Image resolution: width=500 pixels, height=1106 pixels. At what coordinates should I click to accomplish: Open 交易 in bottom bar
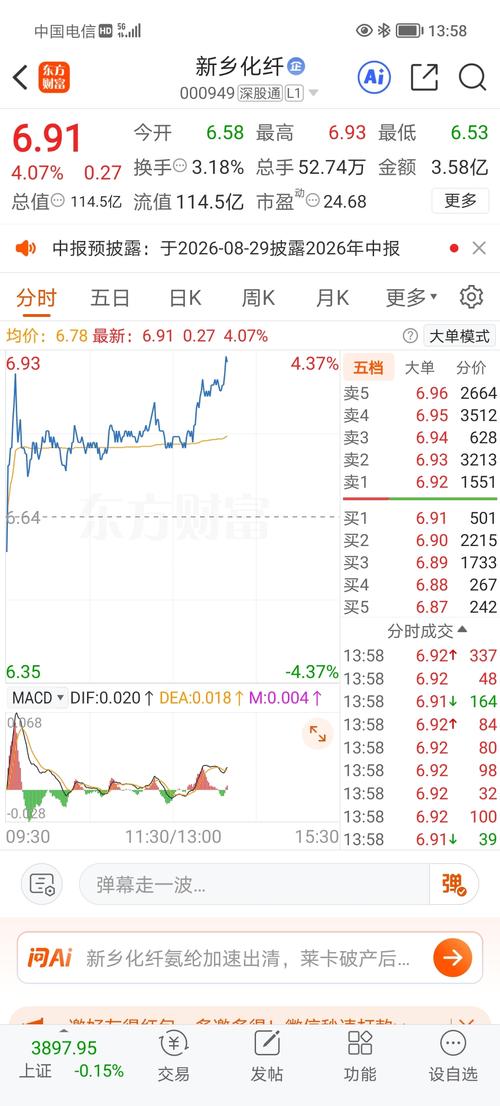[x=173, y=1057]
